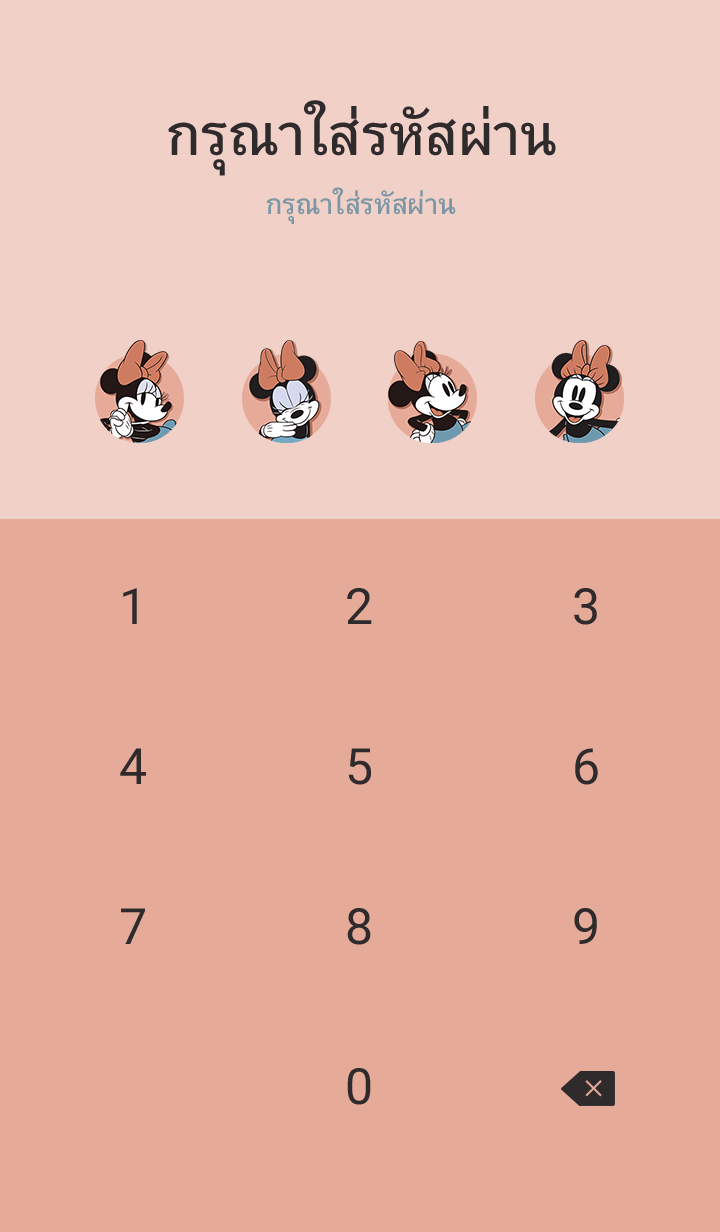Tap the number 8 key
This screenshot has width=720, height=1232.
click(359, 927)
